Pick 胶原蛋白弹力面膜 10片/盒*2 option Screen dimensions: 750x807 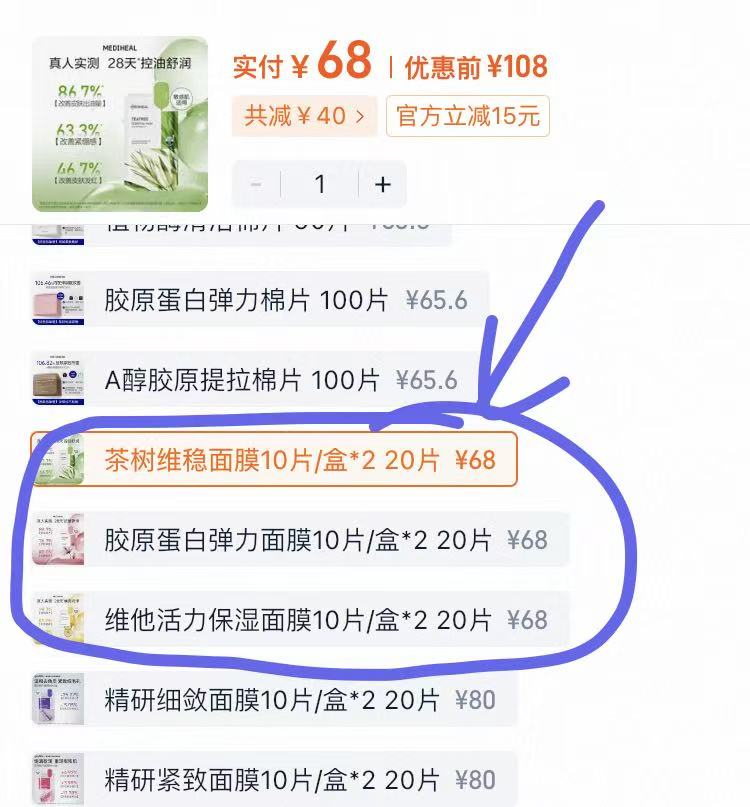[x=300, y=540]
